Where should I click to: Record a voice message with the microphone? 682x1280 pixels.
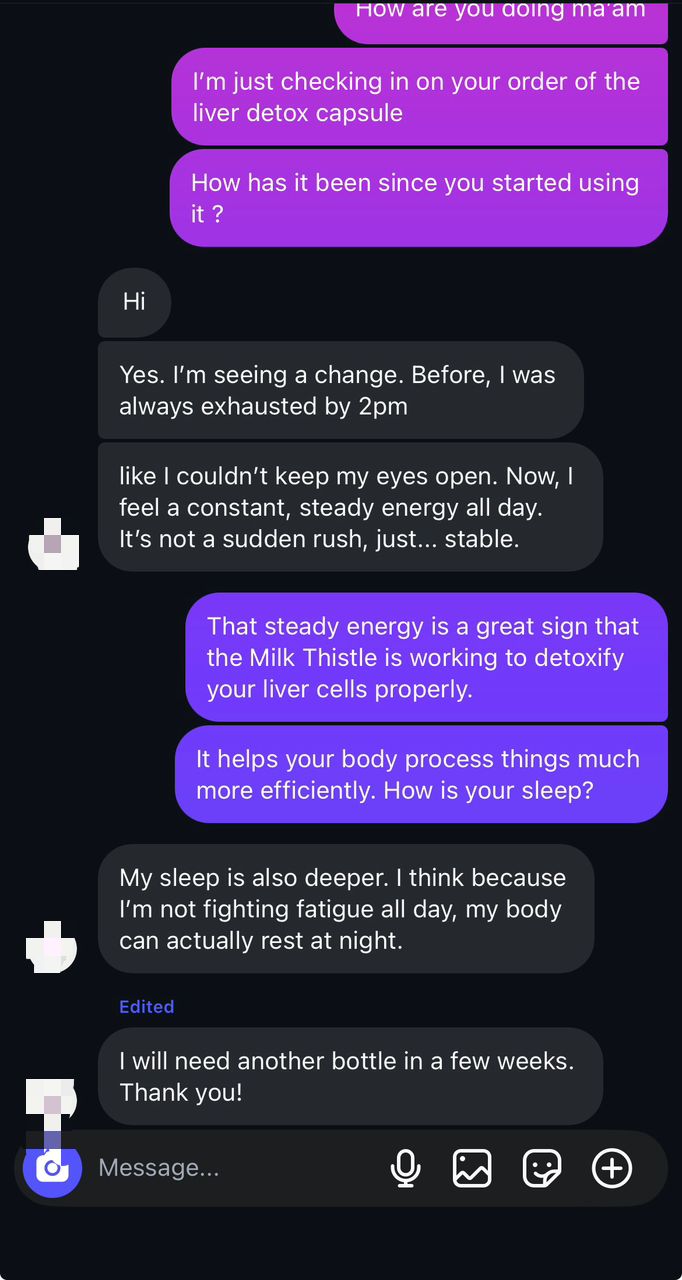(x=405, y=1167)
